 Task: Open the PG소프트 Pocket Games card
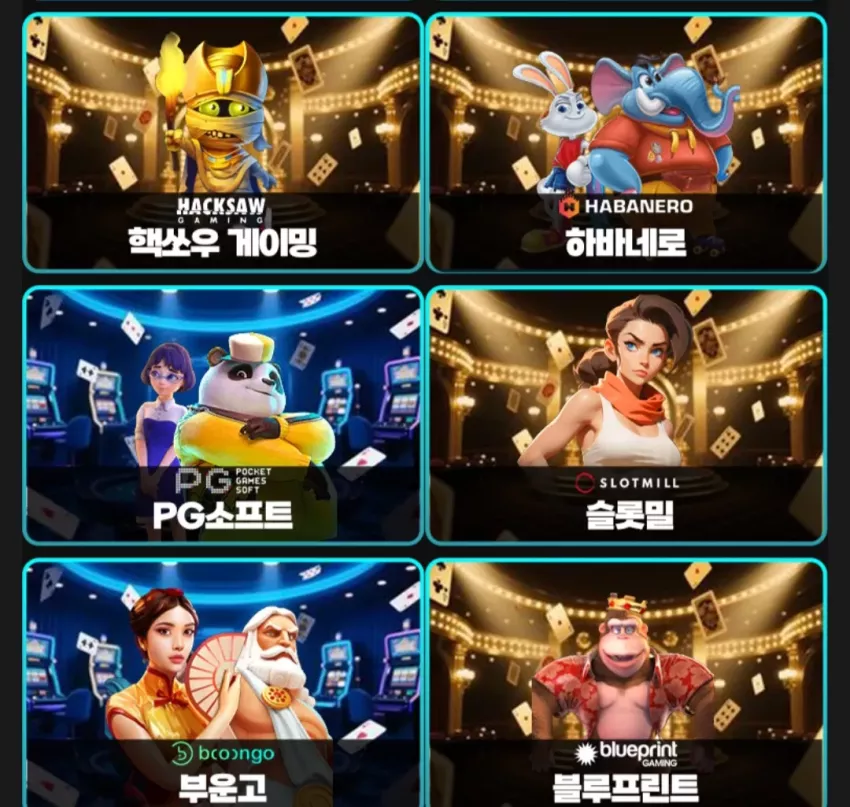[223, 415]
